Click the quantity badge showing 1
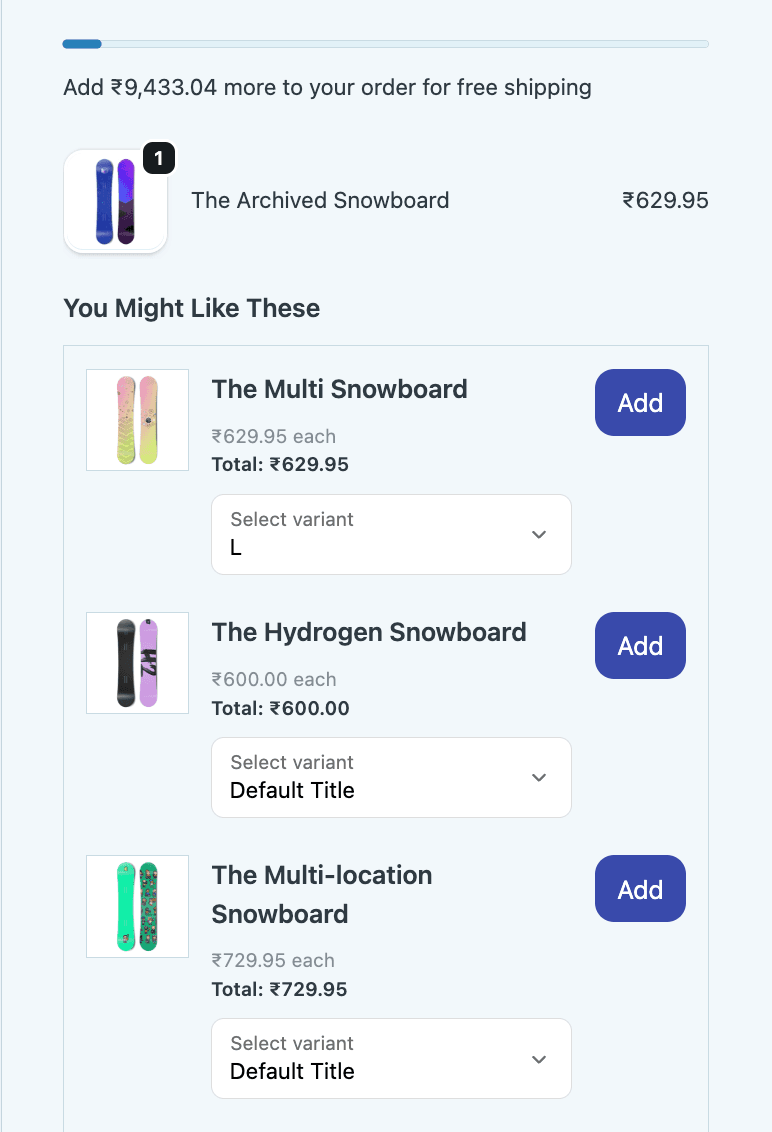The height and width of the screenshot is (1132, 772). click(x=159, y=158)
